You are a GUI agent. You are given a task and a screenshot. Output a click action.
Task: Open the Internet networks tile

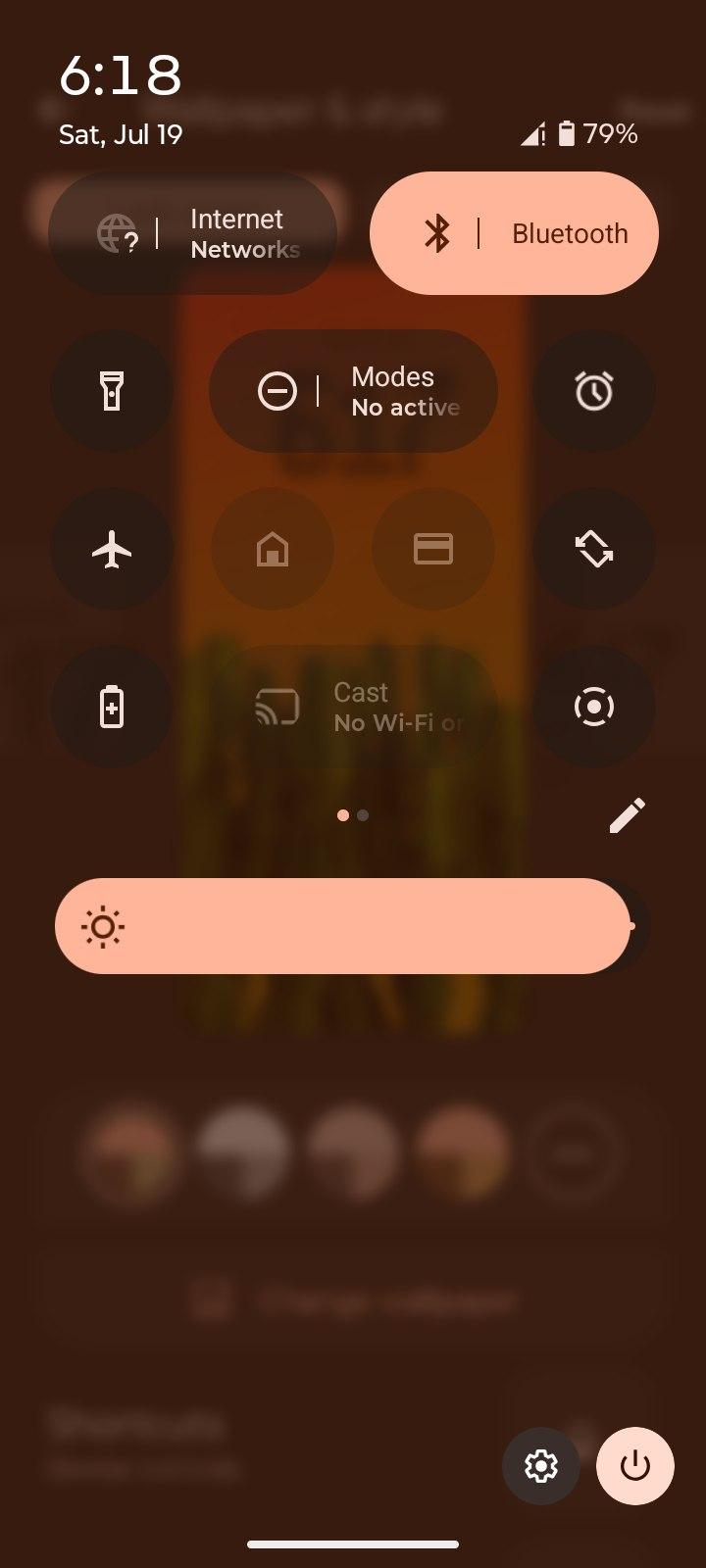tap(192, 233)
